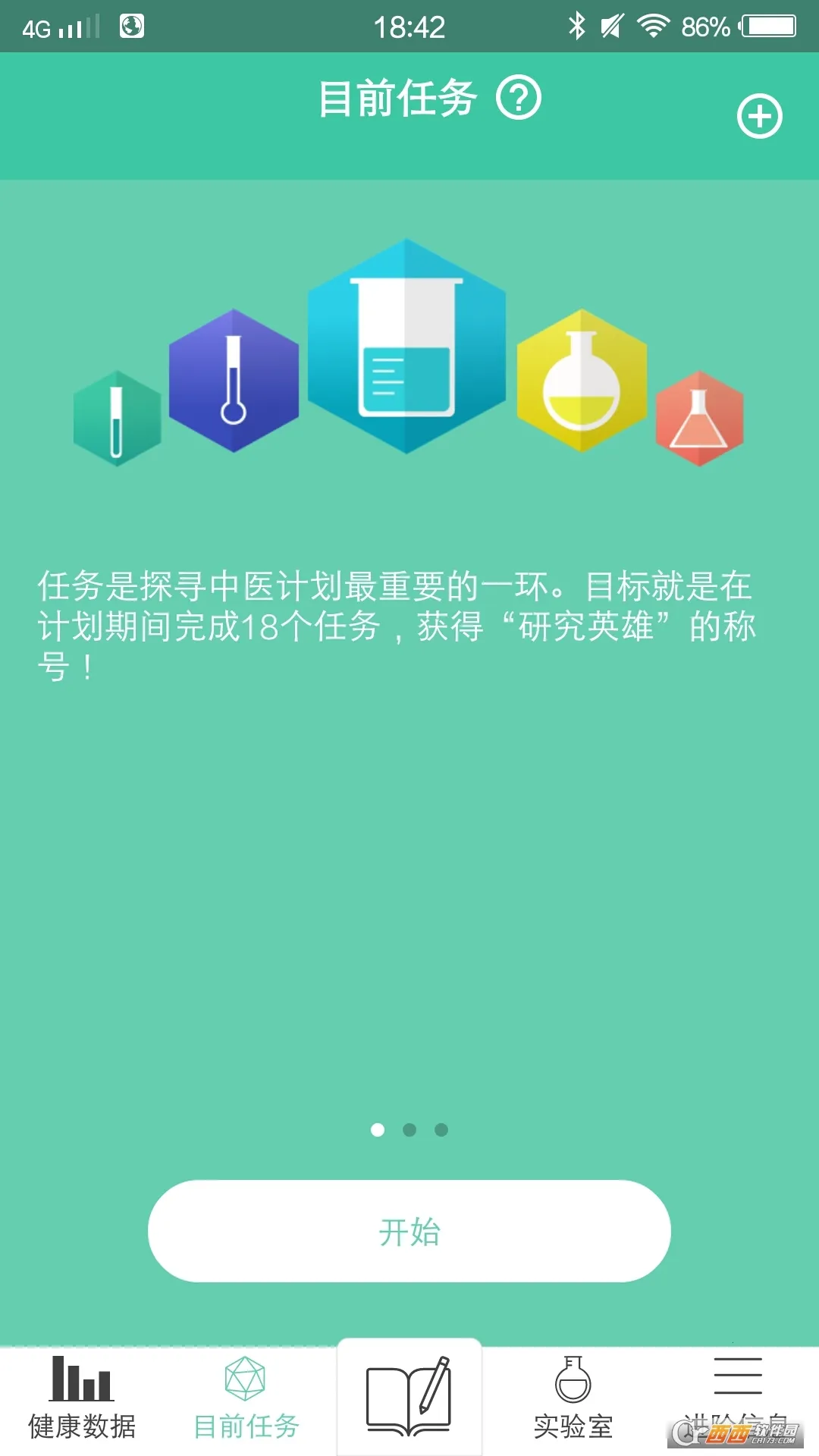Add a new task with plus icon
This screenshot has width=819, height=1456.
tap(759, 117)
